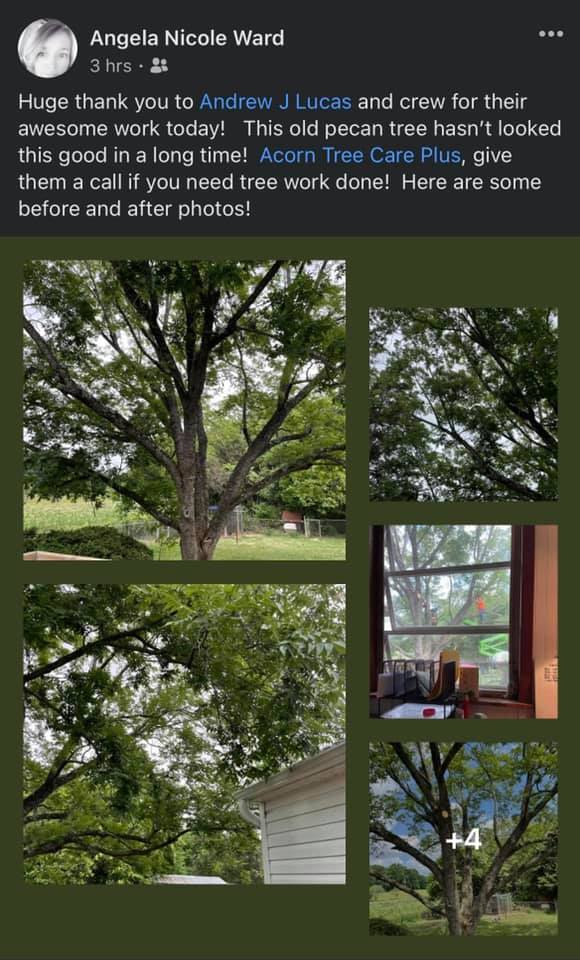Open the three-dot post options menu
The height and width of the screenshot is (960, 580).
click(551, 34)
